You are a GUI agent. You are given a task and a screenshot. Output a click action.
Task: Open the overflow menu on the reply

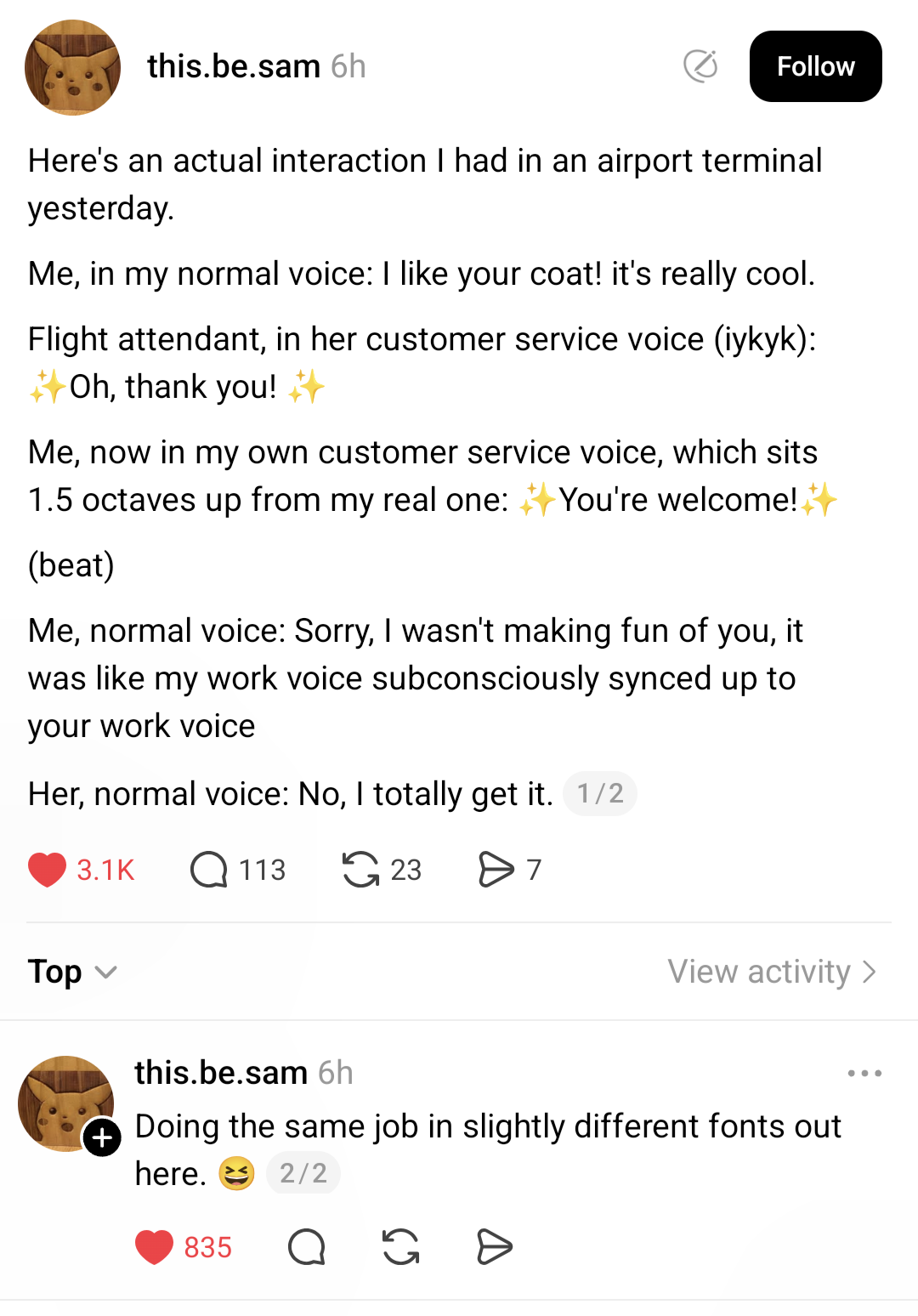coord(864,1074)
